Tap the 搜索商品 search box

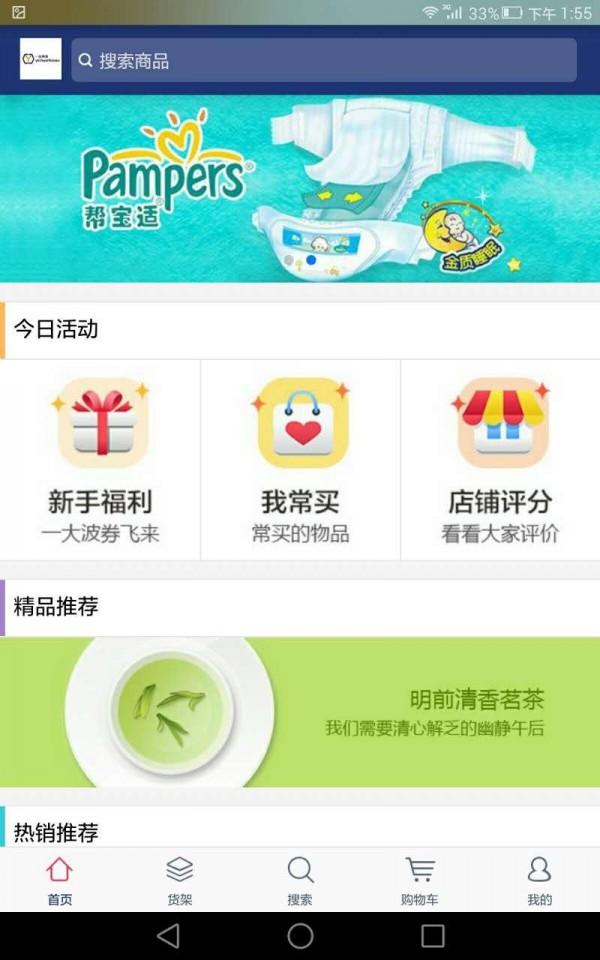point(323,60)
